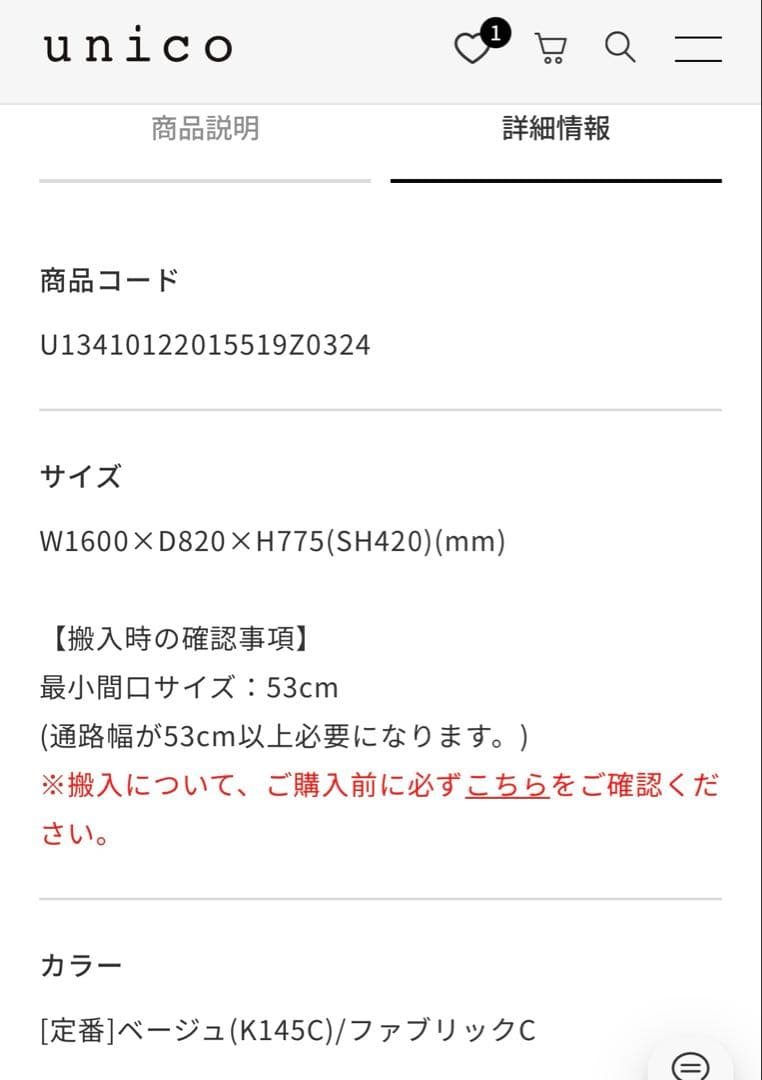Select the 詳細情報 tab
This screenshot has width=762, height=1080.
557,128
